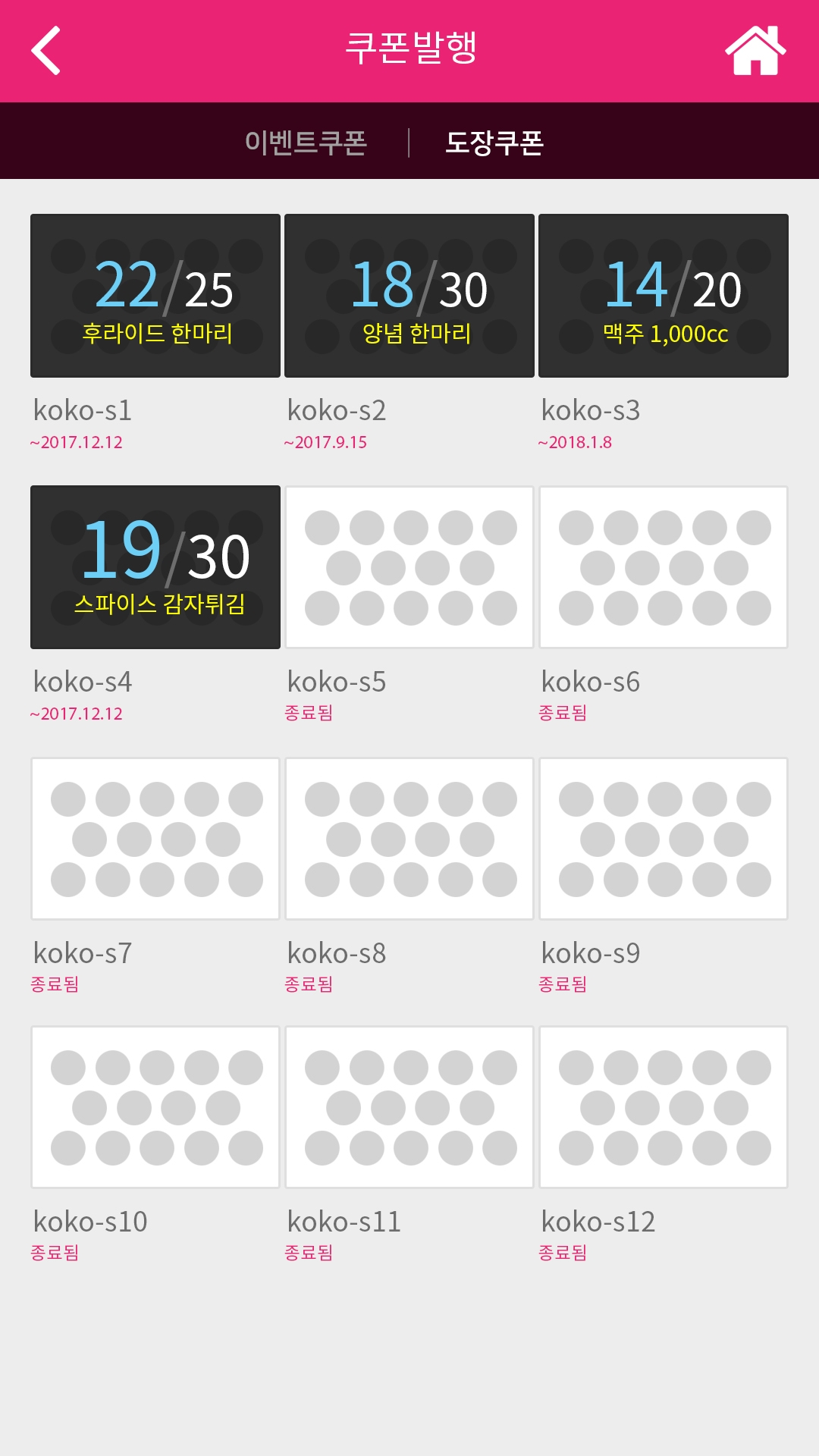Choose the koko-s11 coupon card

click(x=409, y=1107)
